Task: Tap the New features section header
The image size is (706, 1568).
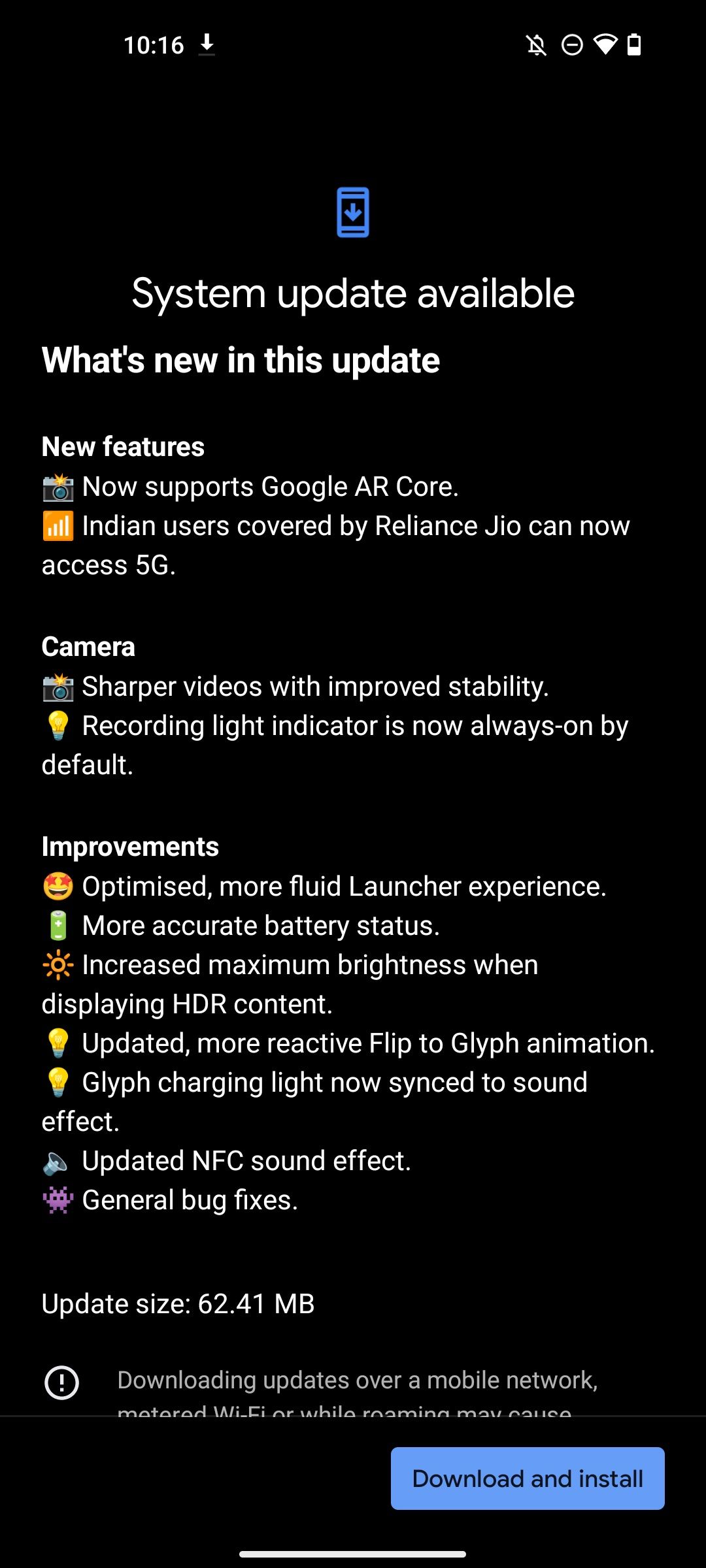Action: click(122, 447)
